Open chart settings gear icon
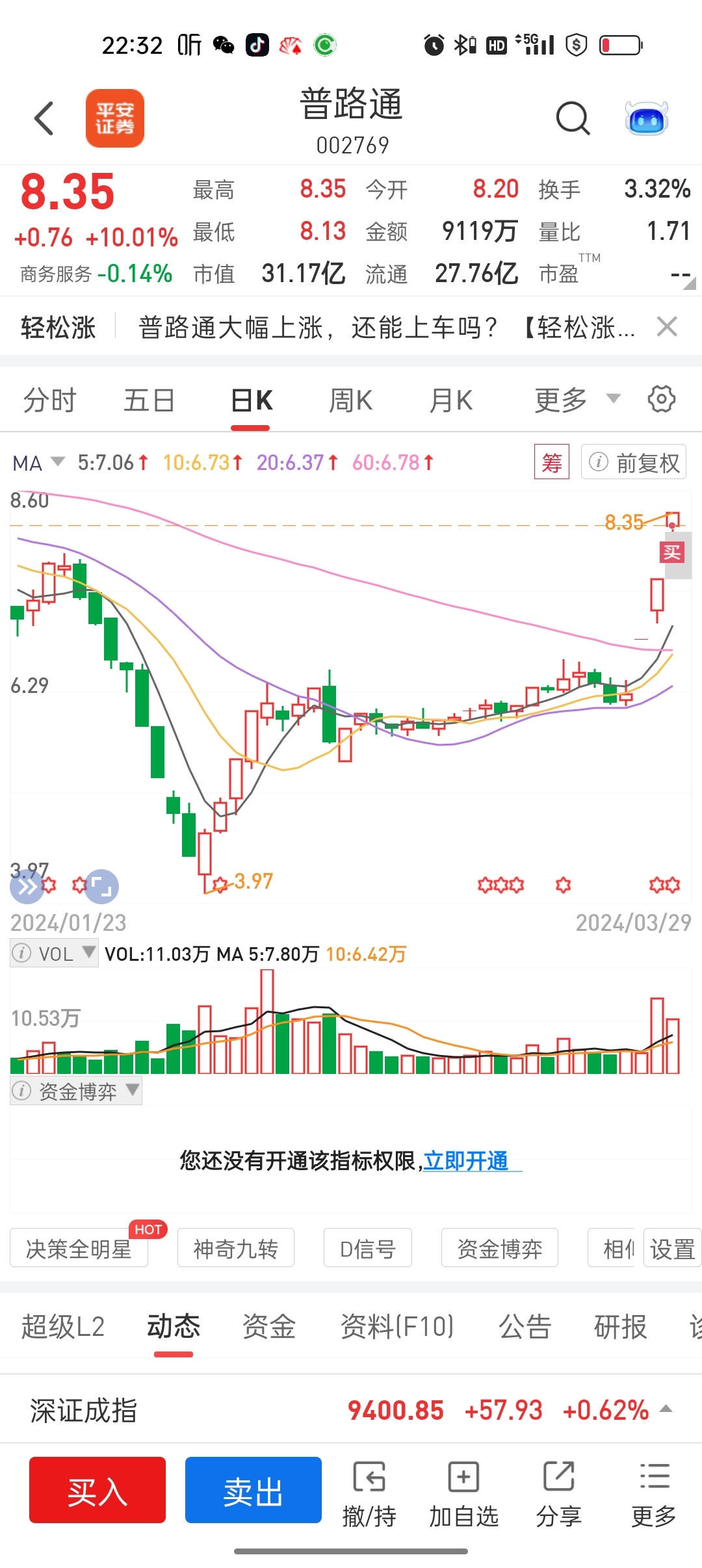The width and height of the screenshot is (702, 1568). 662,399
